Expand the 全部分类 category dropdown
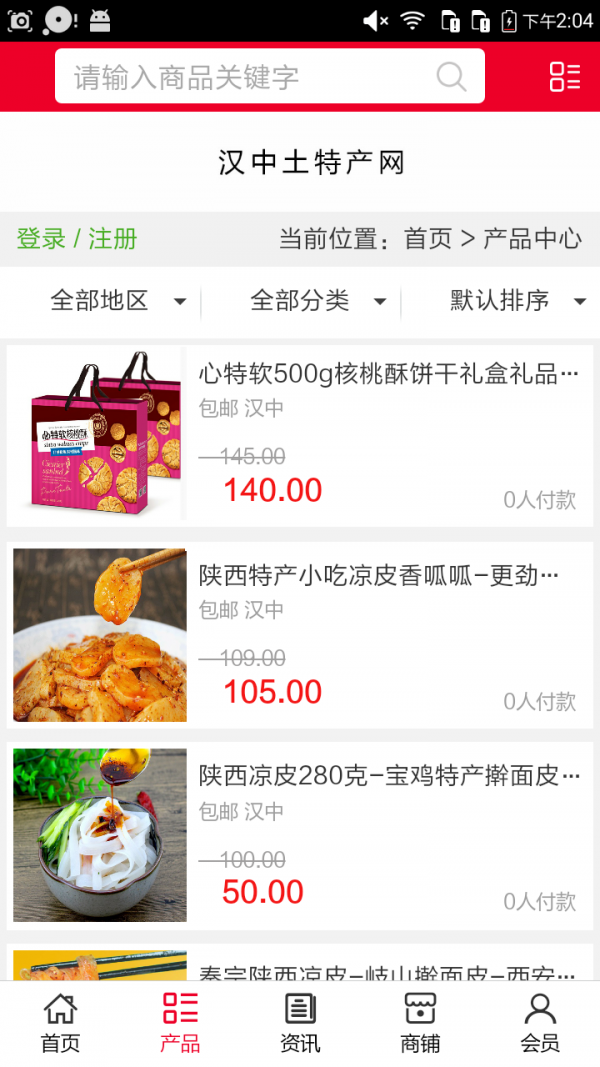This screenshot has width=600, height=1067. (x=317, y=300)
